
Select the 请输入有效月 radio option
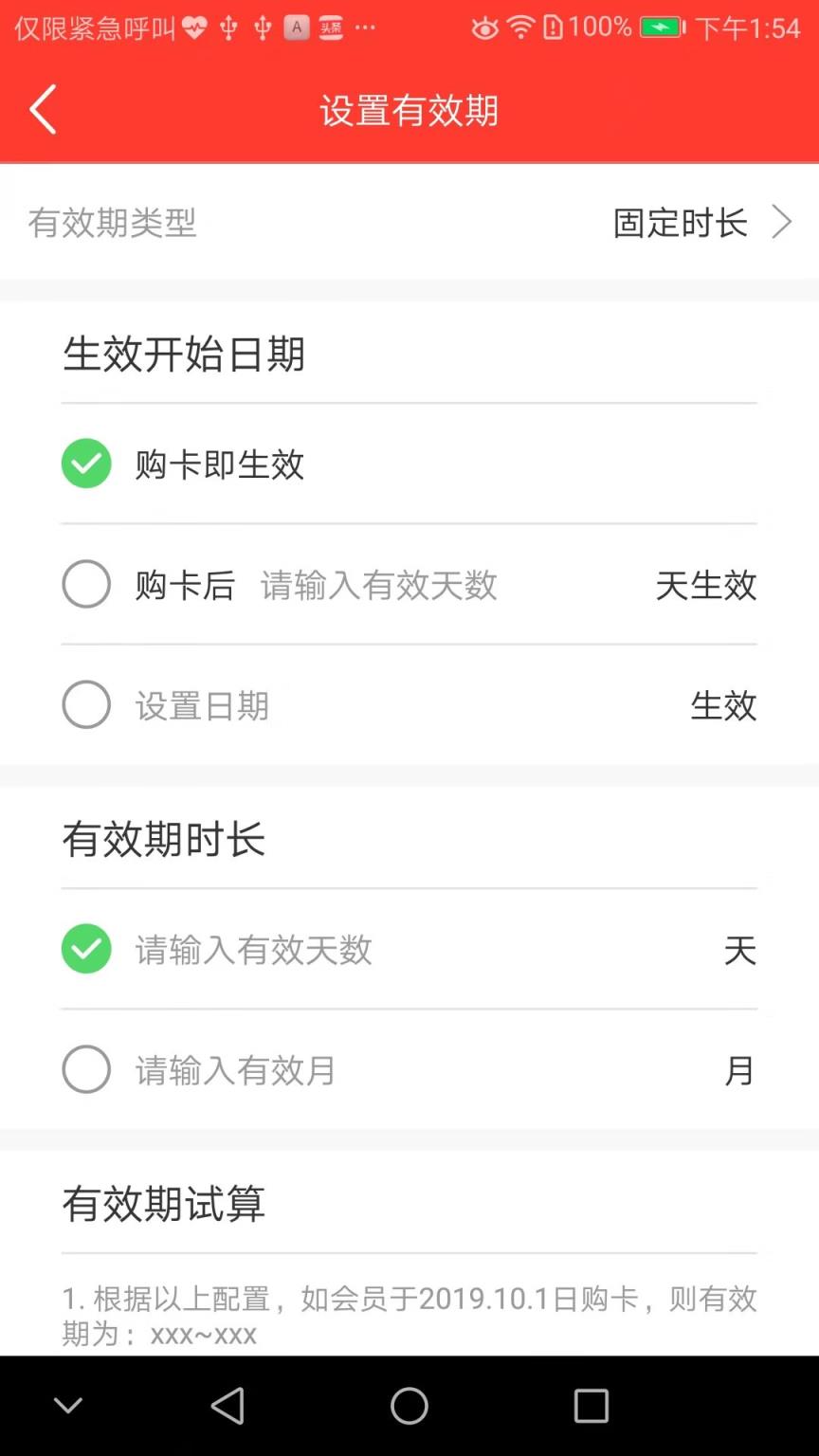coord(86,1069)
